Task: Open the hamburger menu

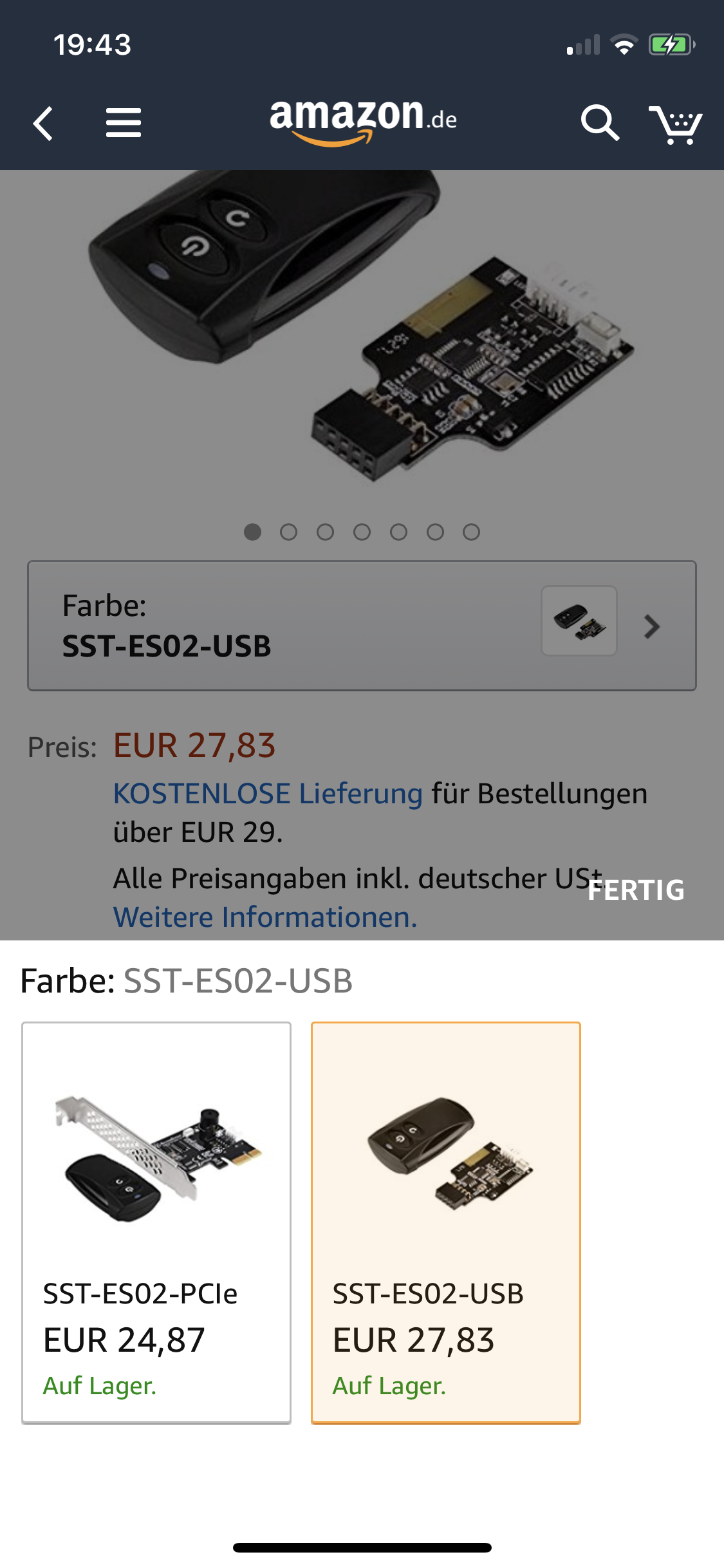Action: [x=123, y=123]
